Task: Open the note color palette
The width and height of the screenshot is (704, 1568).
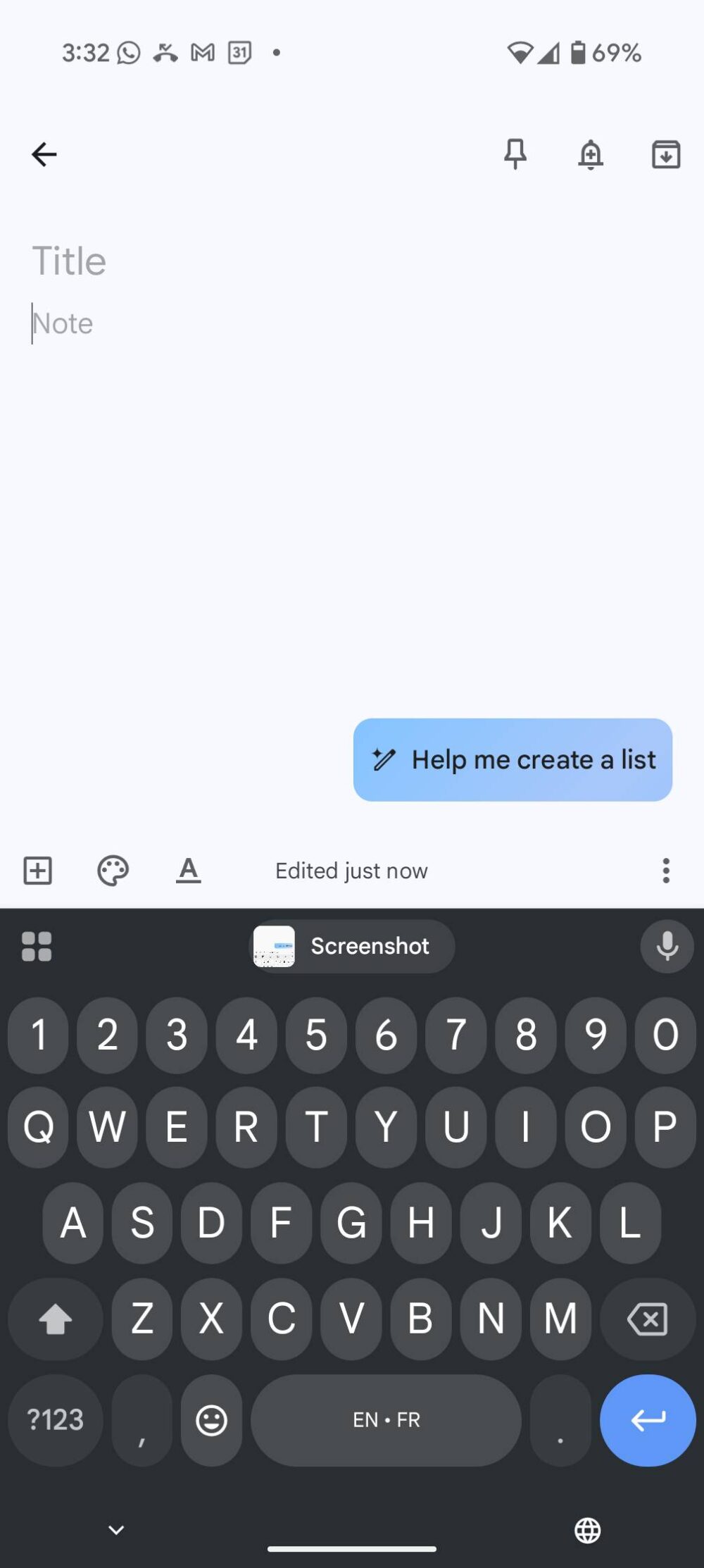Action: coord(113,870)
